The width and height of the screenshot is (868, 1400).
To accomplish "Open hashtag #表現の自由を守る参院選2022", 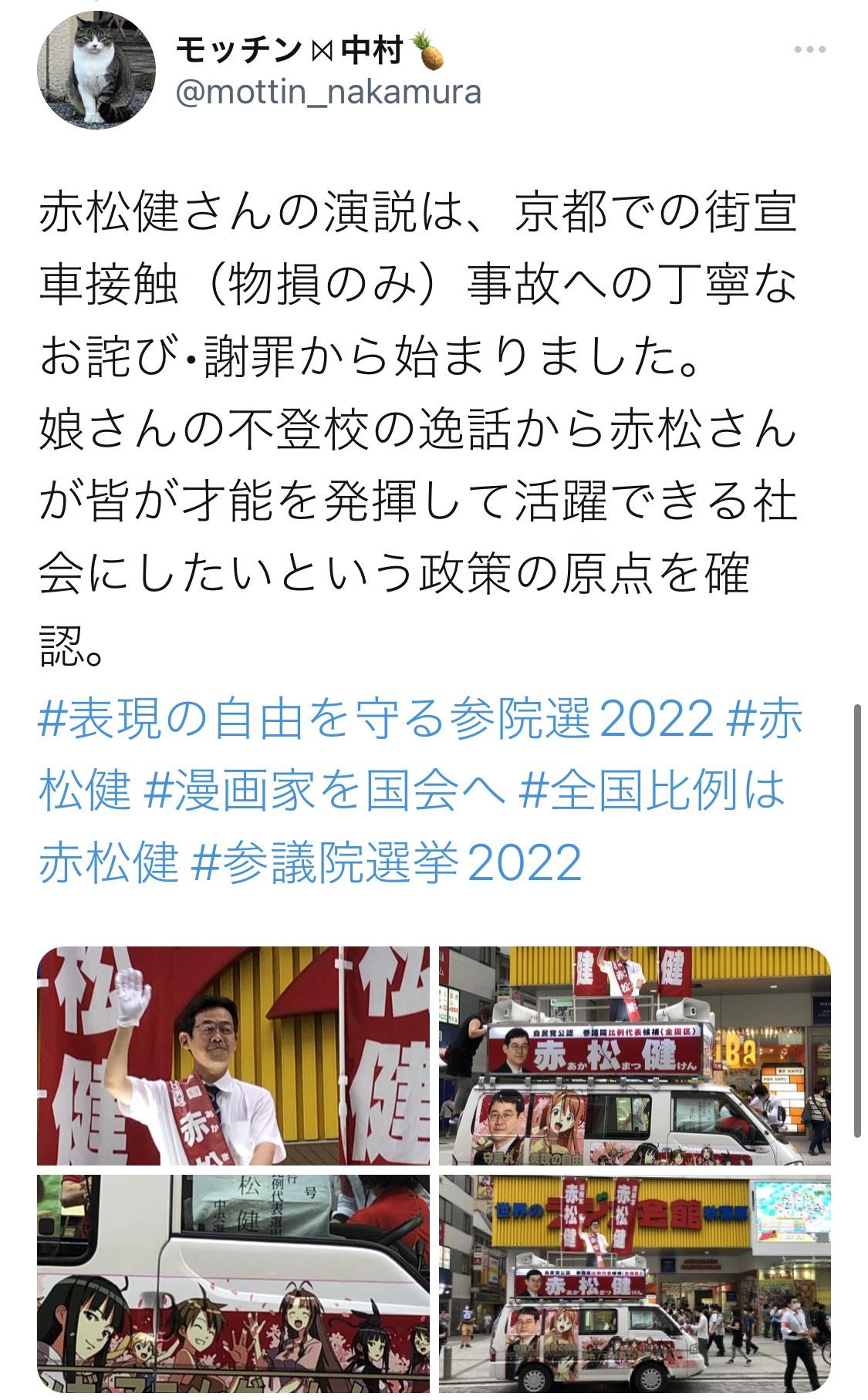I will click(x=376, y=720).
